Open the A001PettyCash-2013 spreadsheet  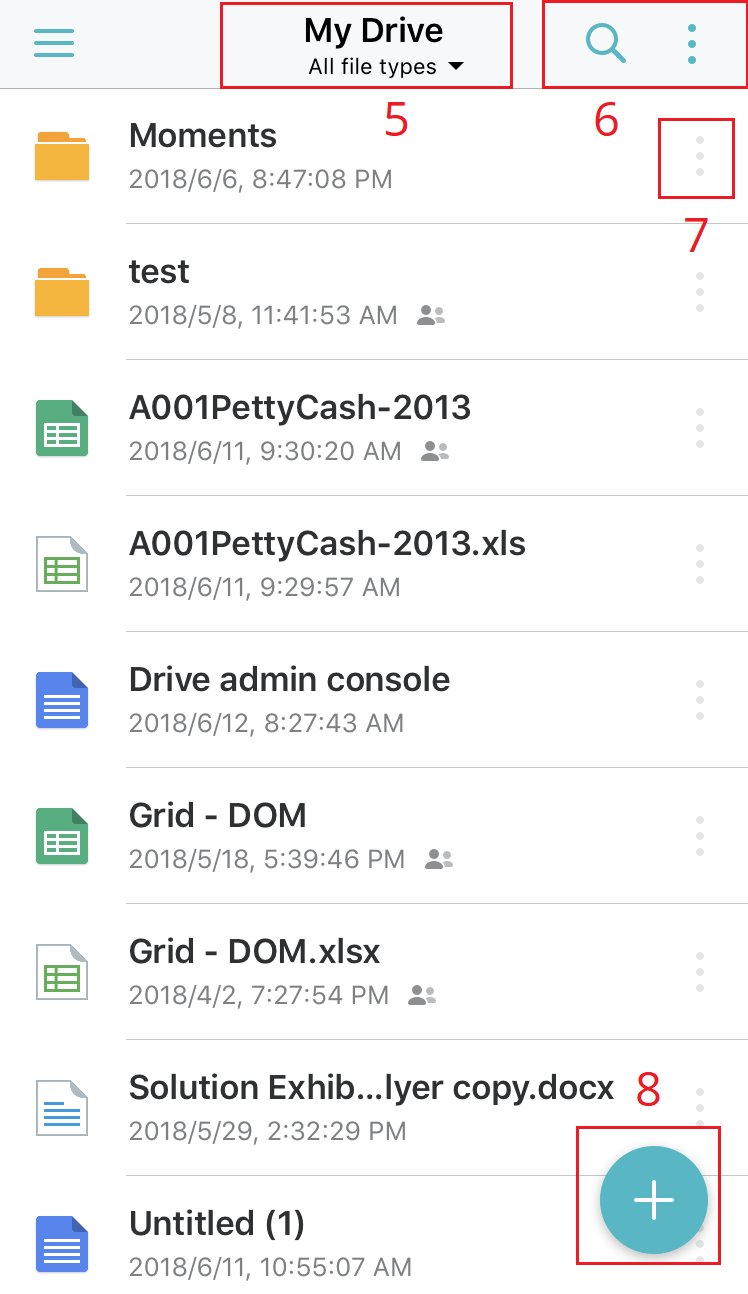pos(300,427)
